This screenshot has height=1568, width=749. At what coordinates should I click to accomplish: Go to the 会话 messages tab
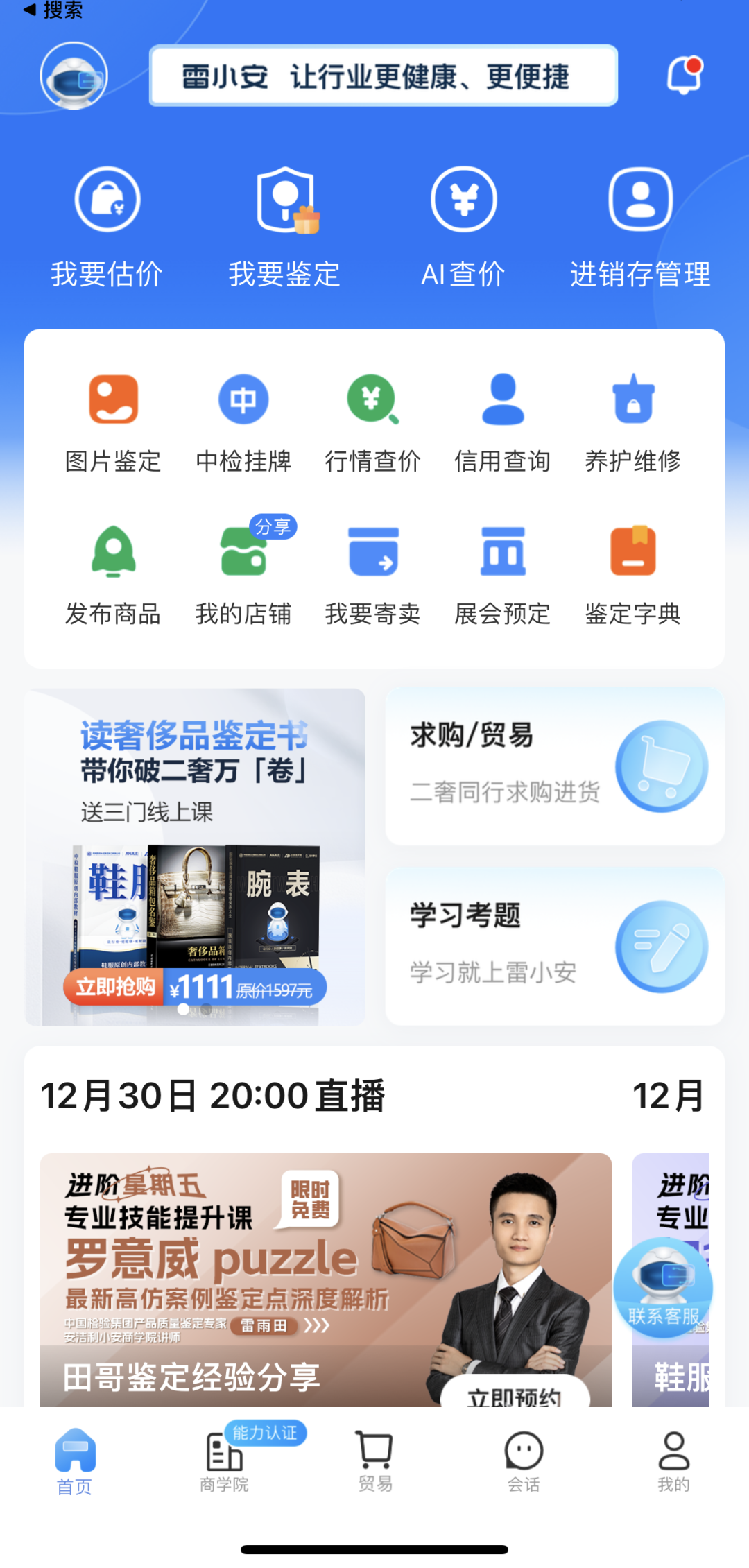(x=524, y=1461)
